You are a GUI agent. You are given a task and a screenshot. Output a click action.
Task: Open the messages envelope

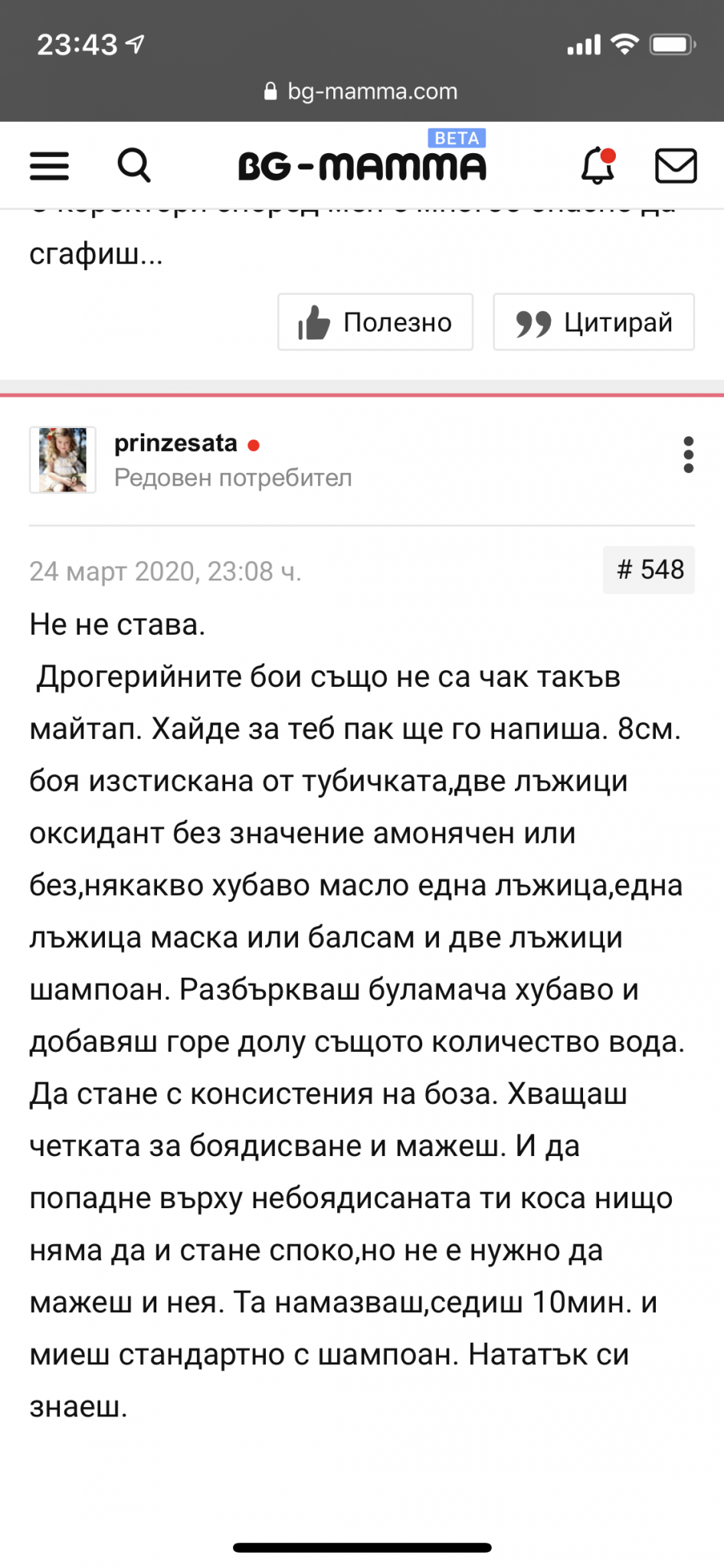676,165
